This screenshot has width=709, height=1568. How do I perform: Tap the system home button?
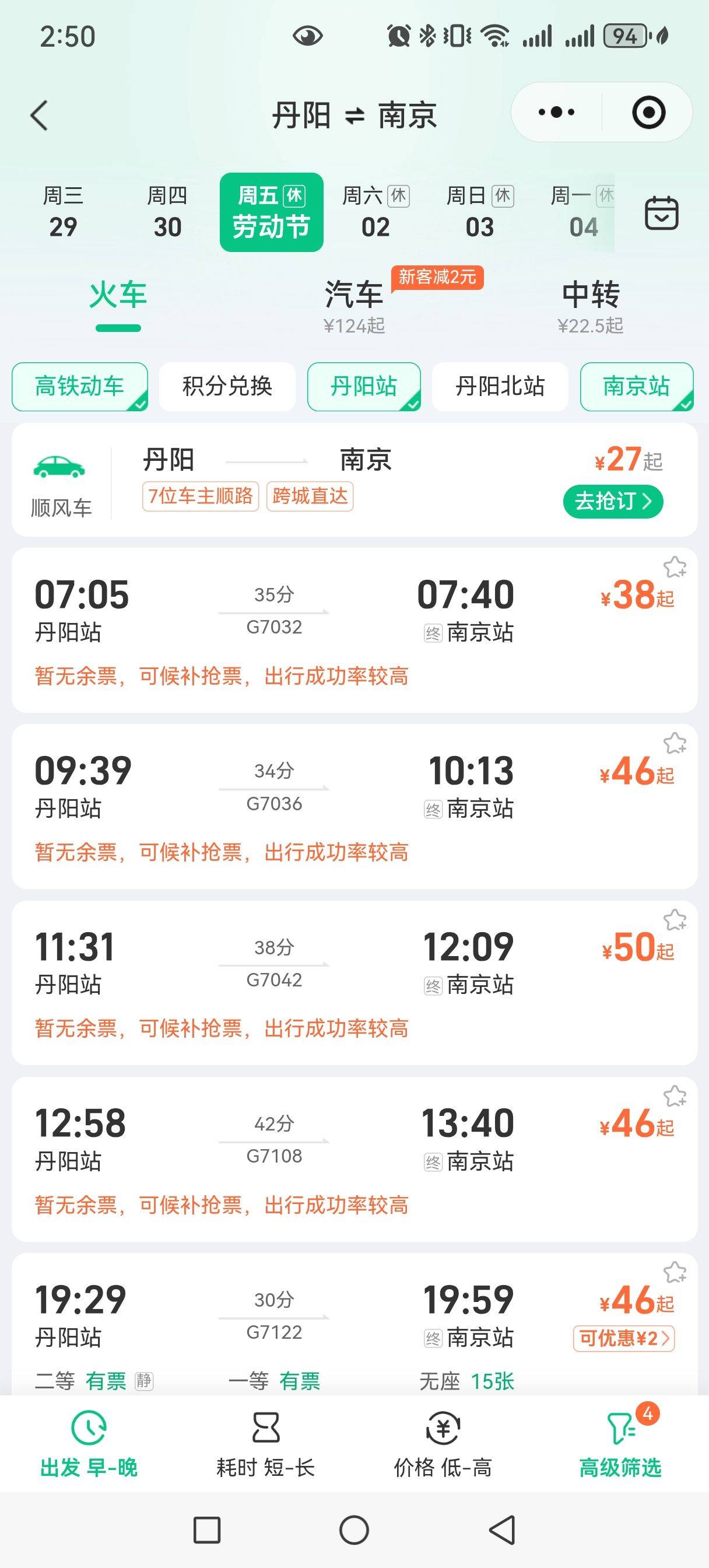[x=354, y=1529]
